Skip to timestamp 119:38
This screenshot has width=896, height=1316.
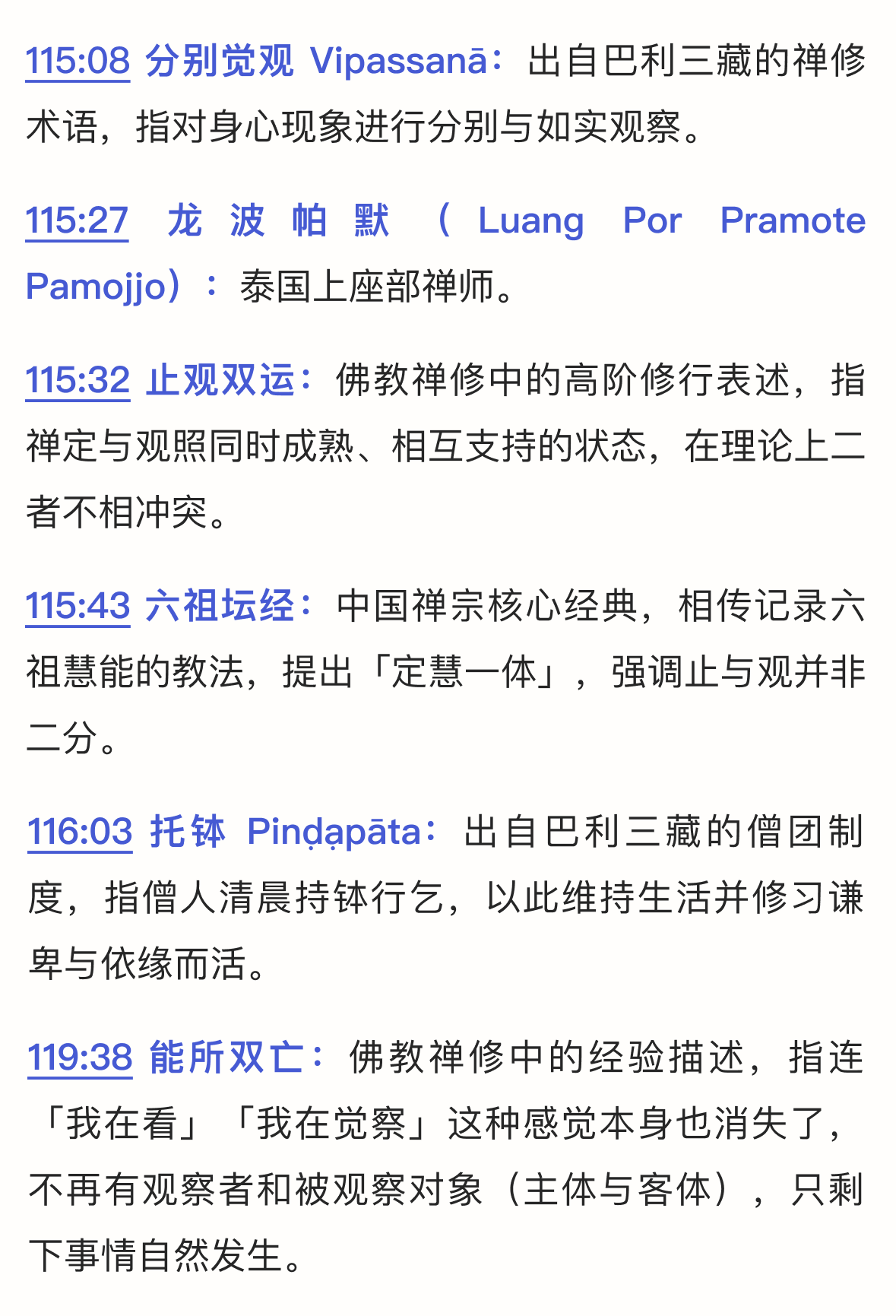click(x=80, y=1058)
